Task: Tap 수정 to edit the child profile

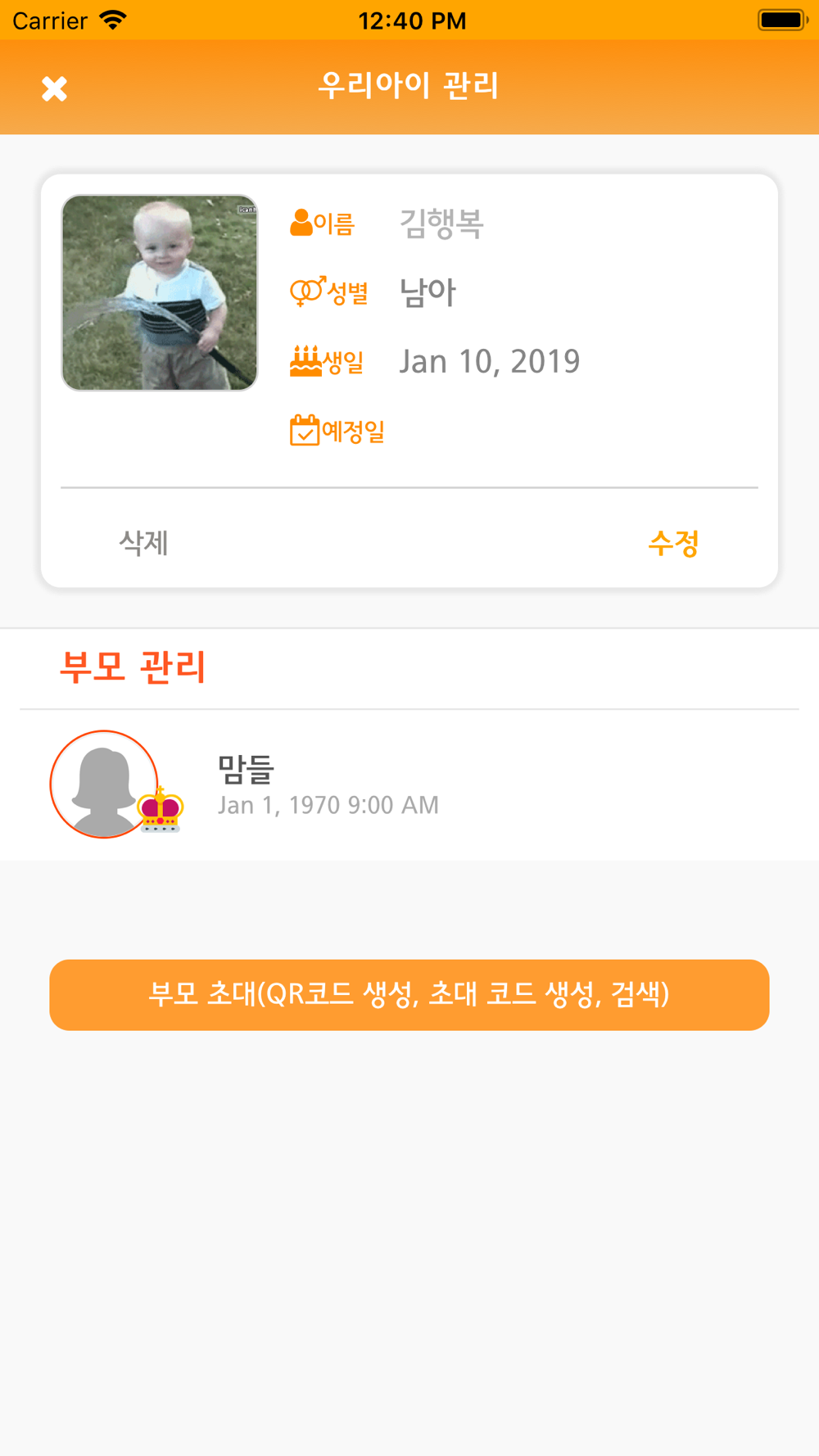Action: 673,542
